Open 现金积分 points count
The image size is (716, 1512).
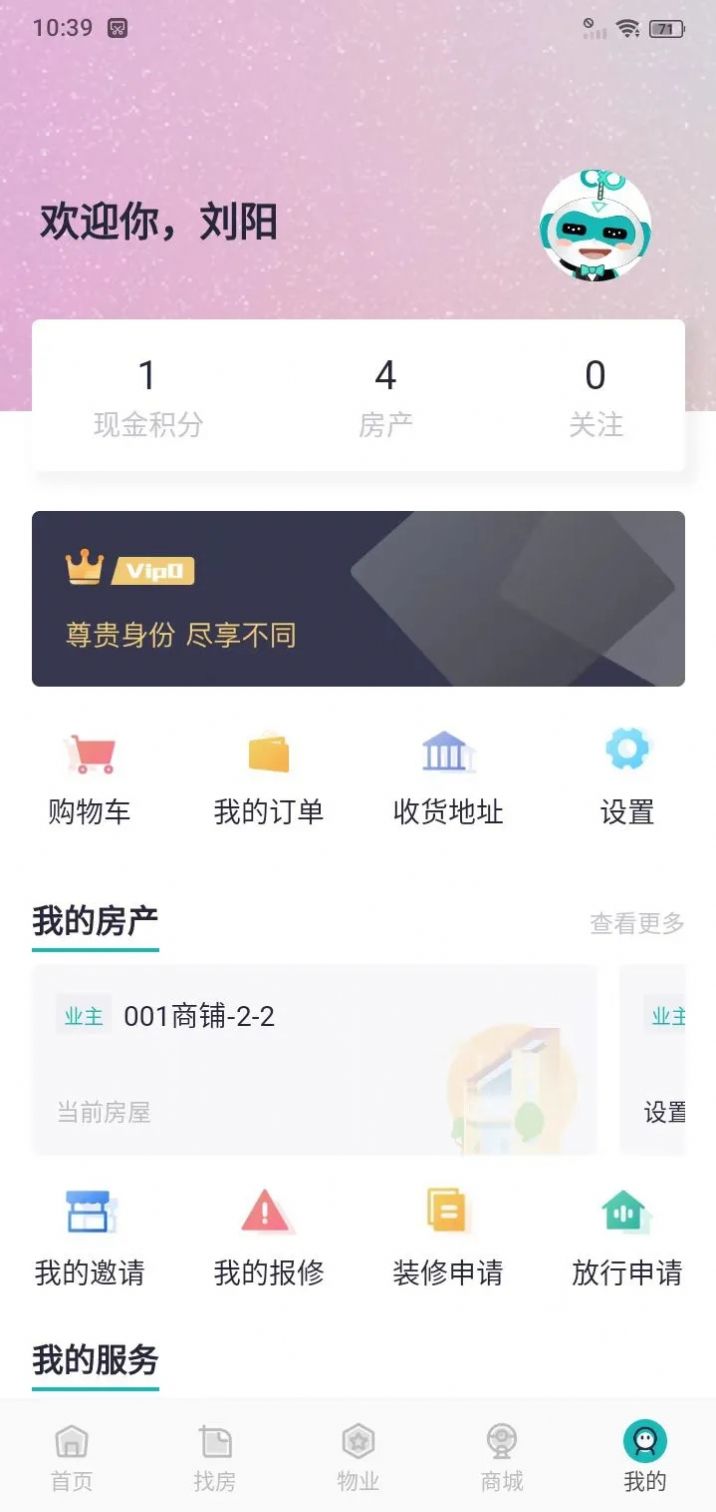148,397
